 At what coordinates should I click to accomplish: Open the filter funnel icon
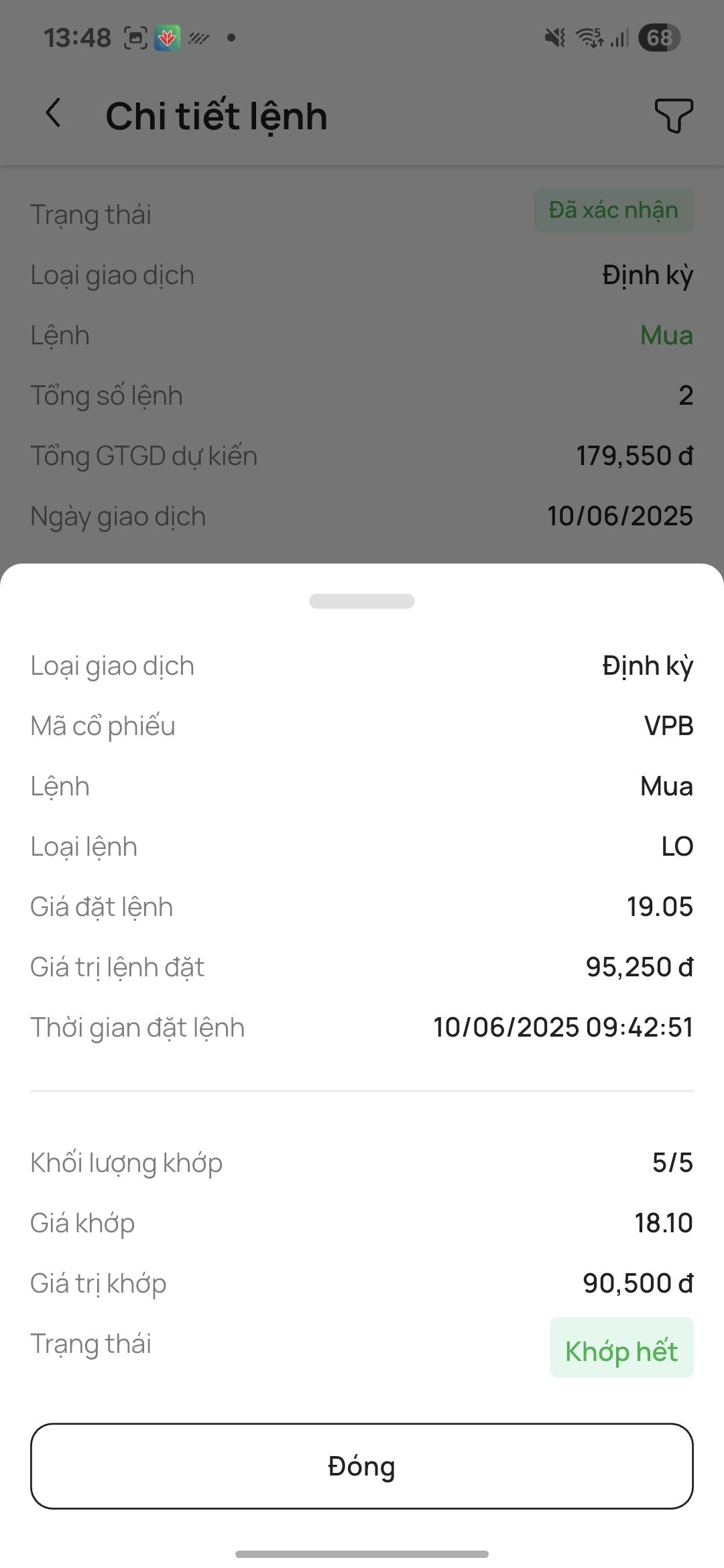coord(673,115)
